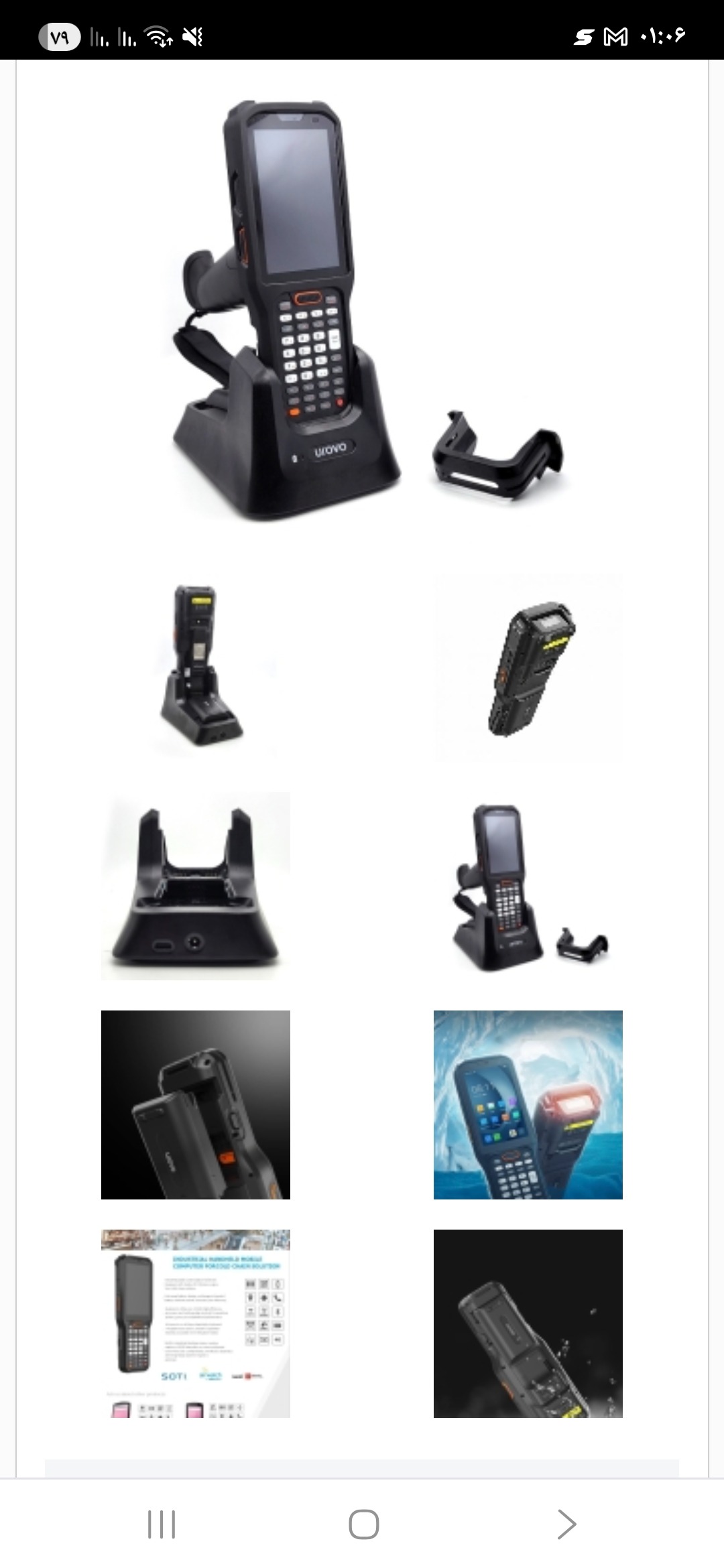View the dark close-up battery cover thumbnail
This screenshot has width=724, height=1568.
(x=196, y=1105)
